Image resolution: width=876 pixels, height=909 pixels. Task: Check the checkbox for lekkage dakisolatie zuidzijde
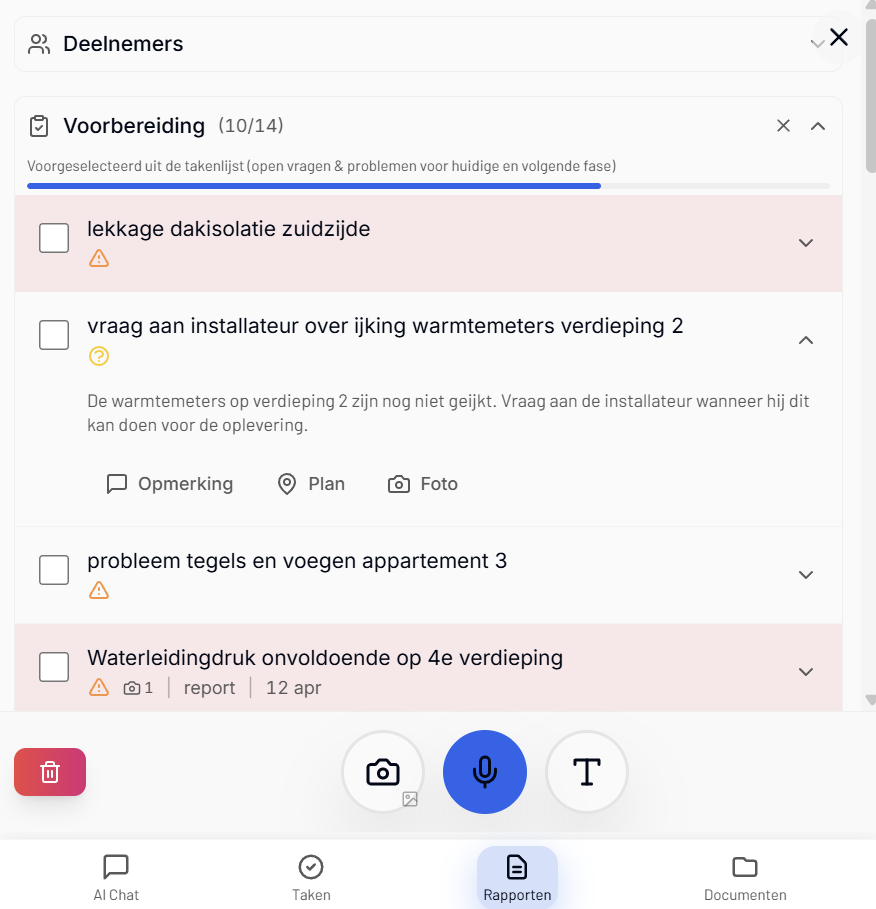[x=54, y=238]
